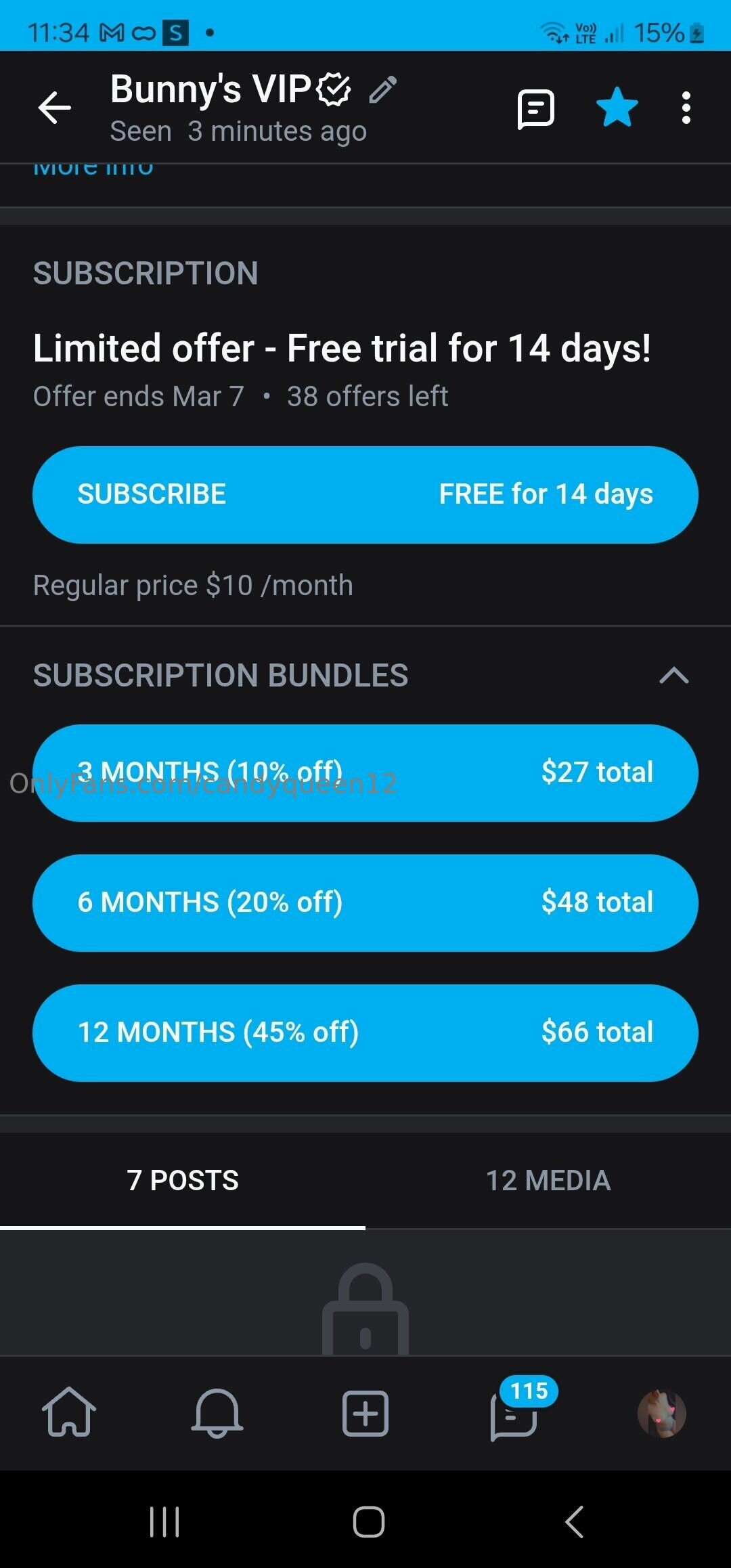Go back using the header arrow
This screenshot has width=731, height=1568.
[55, 108]
